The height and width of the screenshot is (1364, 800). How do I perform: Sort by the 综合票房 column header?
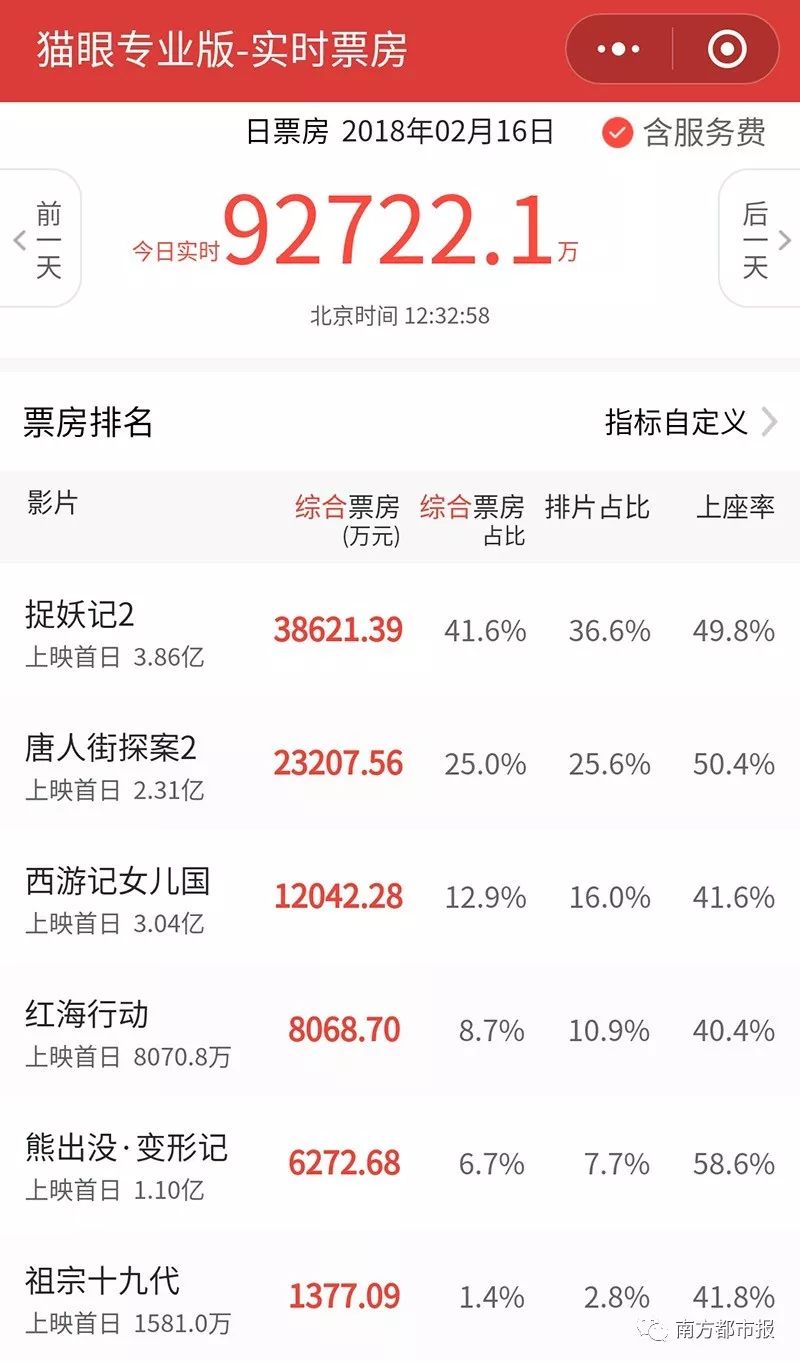[x=345, y=508]
